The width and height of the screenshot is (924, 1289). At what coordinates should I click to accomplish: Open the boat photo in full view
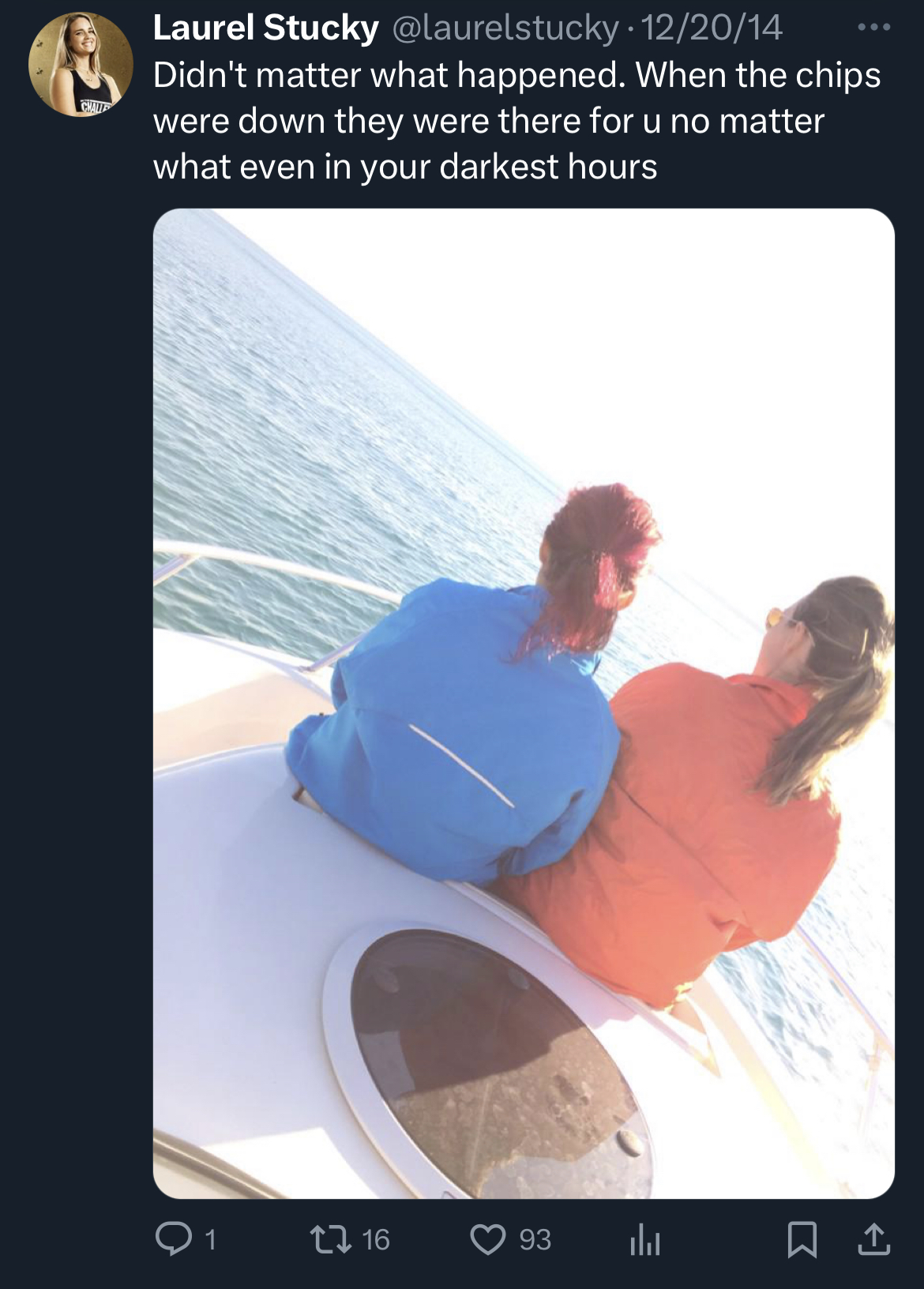[523, 703]
